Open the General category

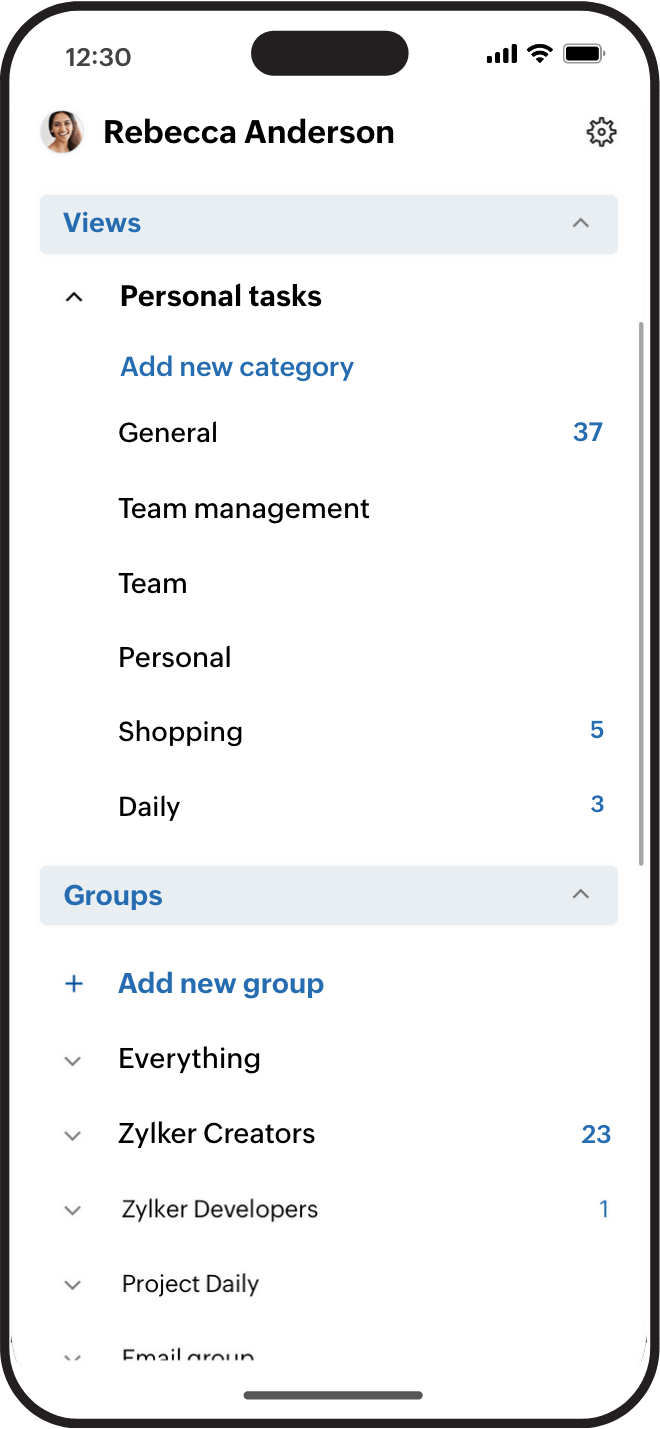coord(168,433)
